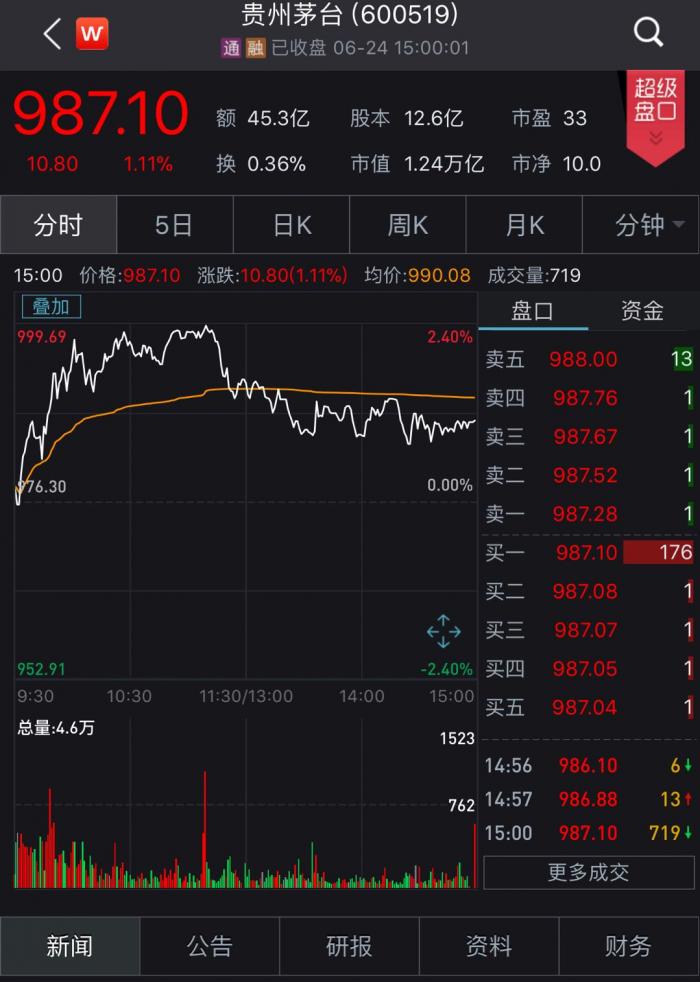View 更多成交 trade records
The width and height of the screenshot is (700, 982).
588,872
